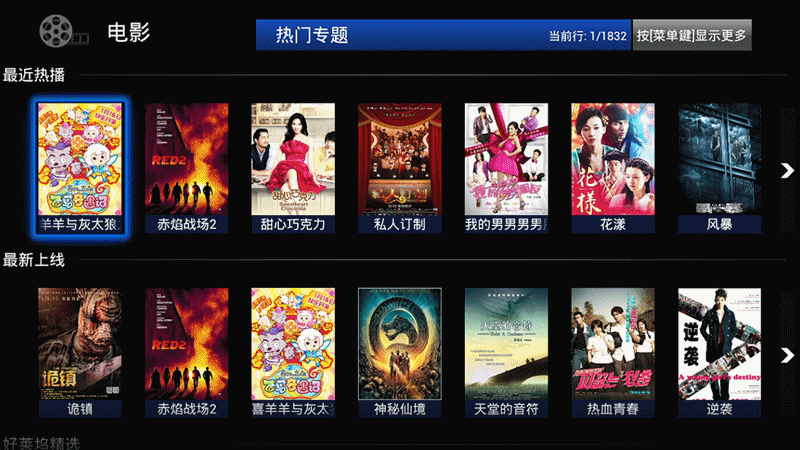Show next movies in 最新上线 row
The height and width of the screenshot is (450, 800).
tap(787, 355)
